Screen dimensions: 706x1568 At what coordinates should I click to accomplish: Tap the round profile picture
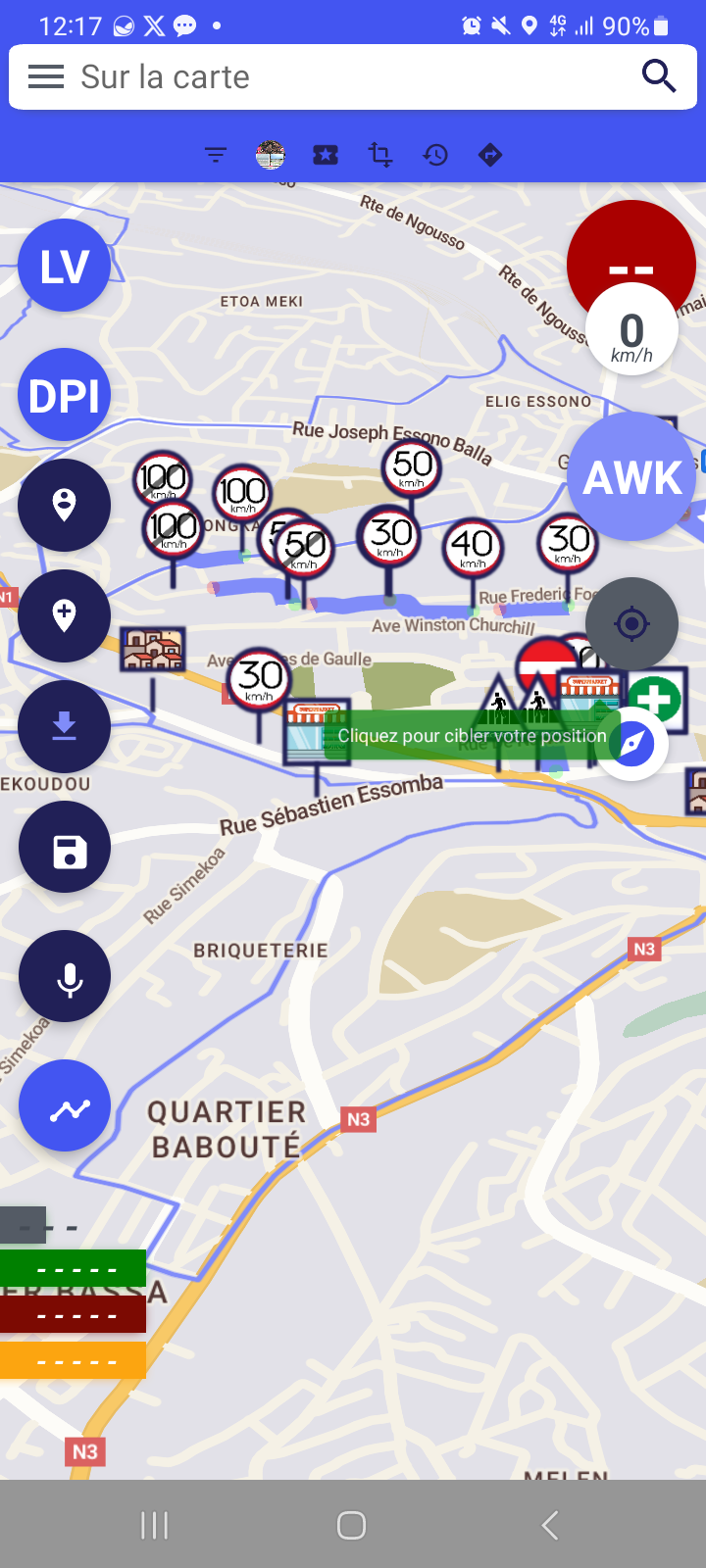(x=271, y=155)
